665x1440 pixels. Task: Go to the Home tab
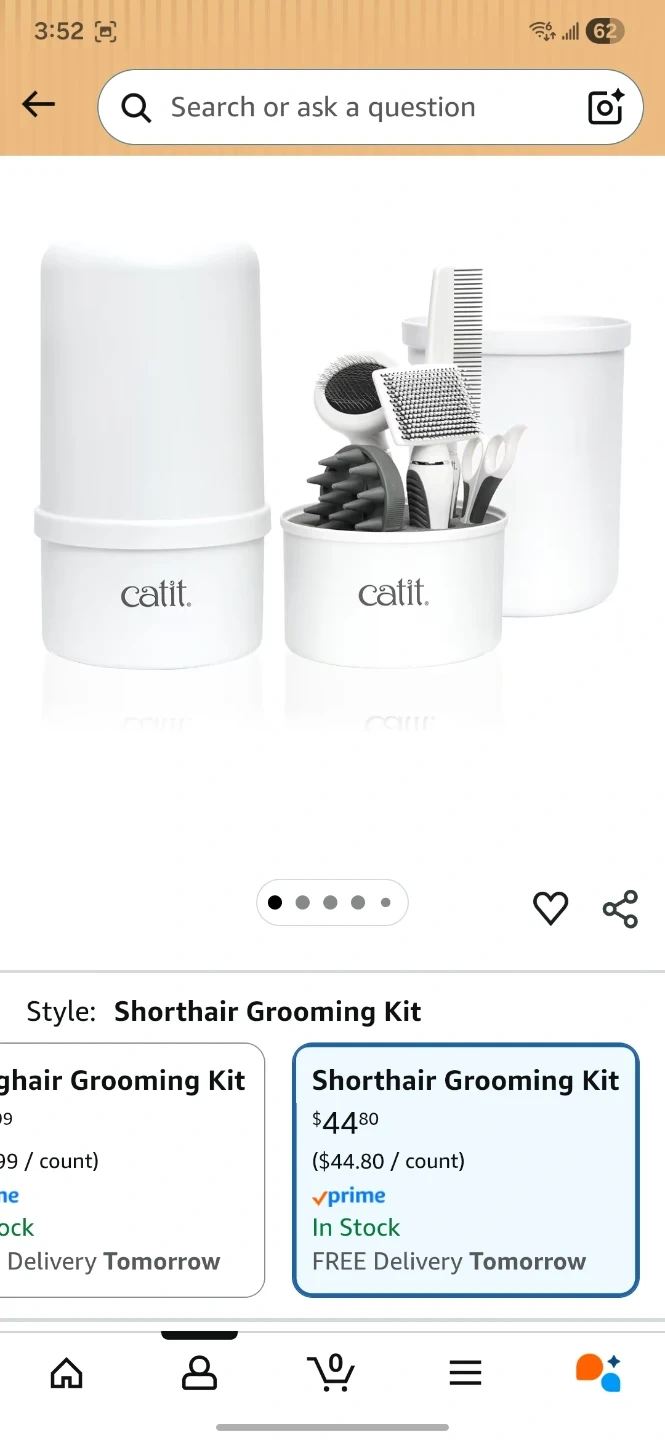tap(66, 1373)
